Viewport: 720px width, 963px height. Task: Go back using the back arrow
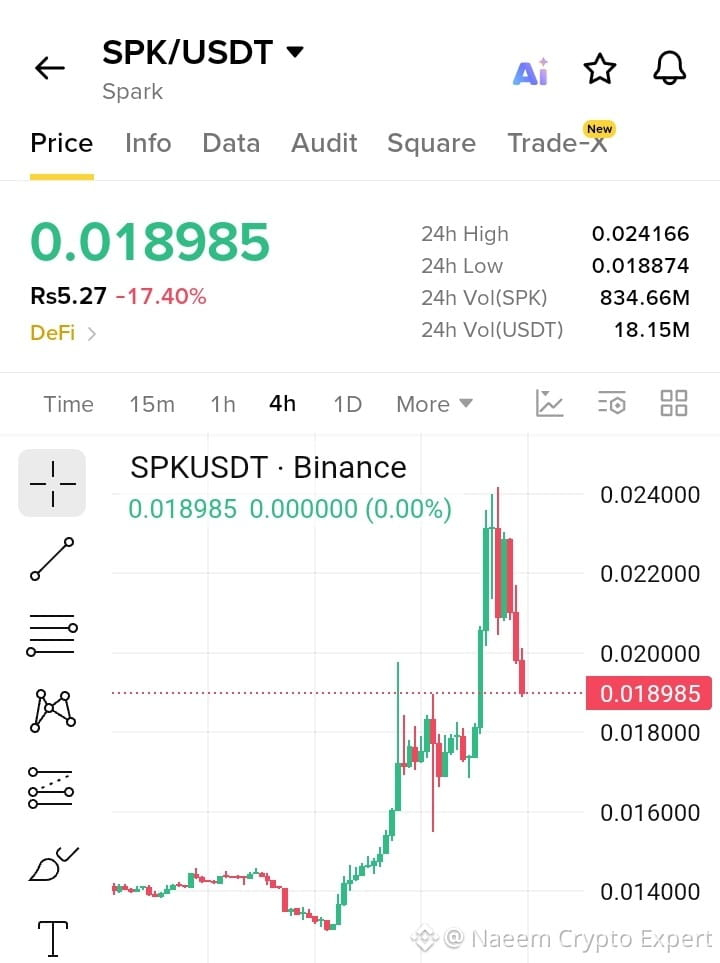[x=50, y=68]
